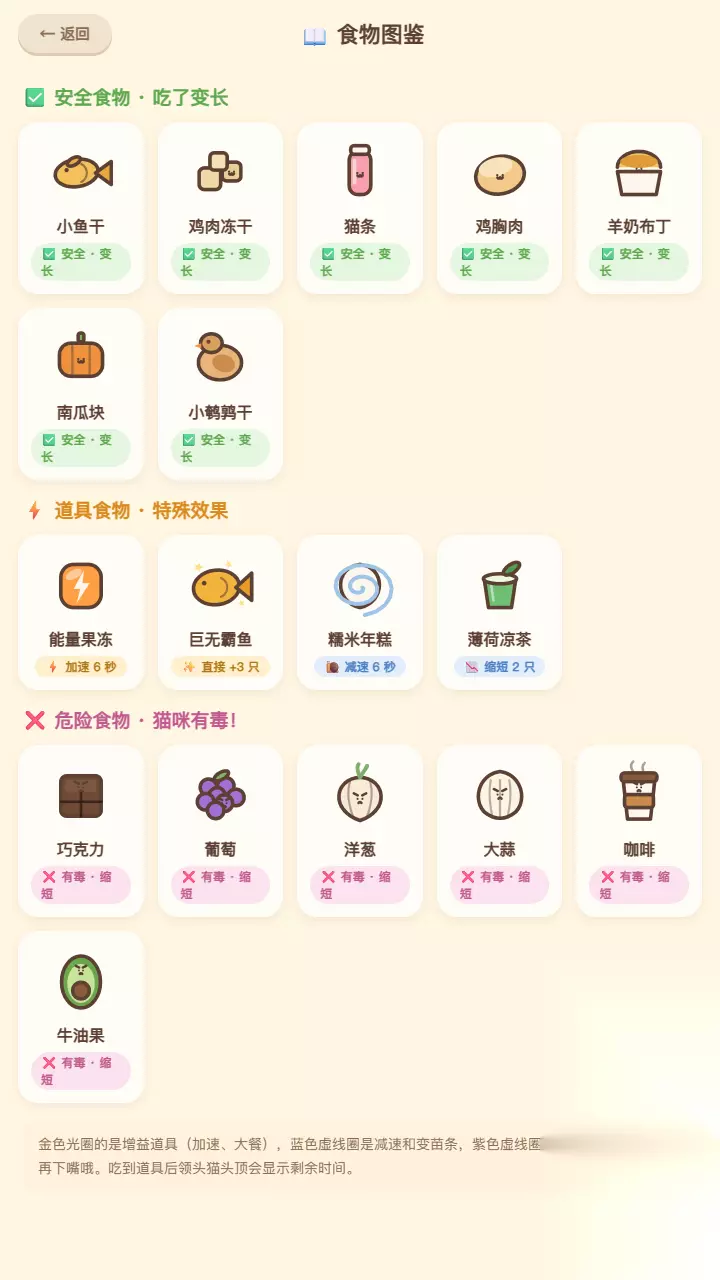The width and height of the screenshot is (720, 1280).
Task: Go back using the 返回 button
Action: pyautogui.click(x=65, y=34)
